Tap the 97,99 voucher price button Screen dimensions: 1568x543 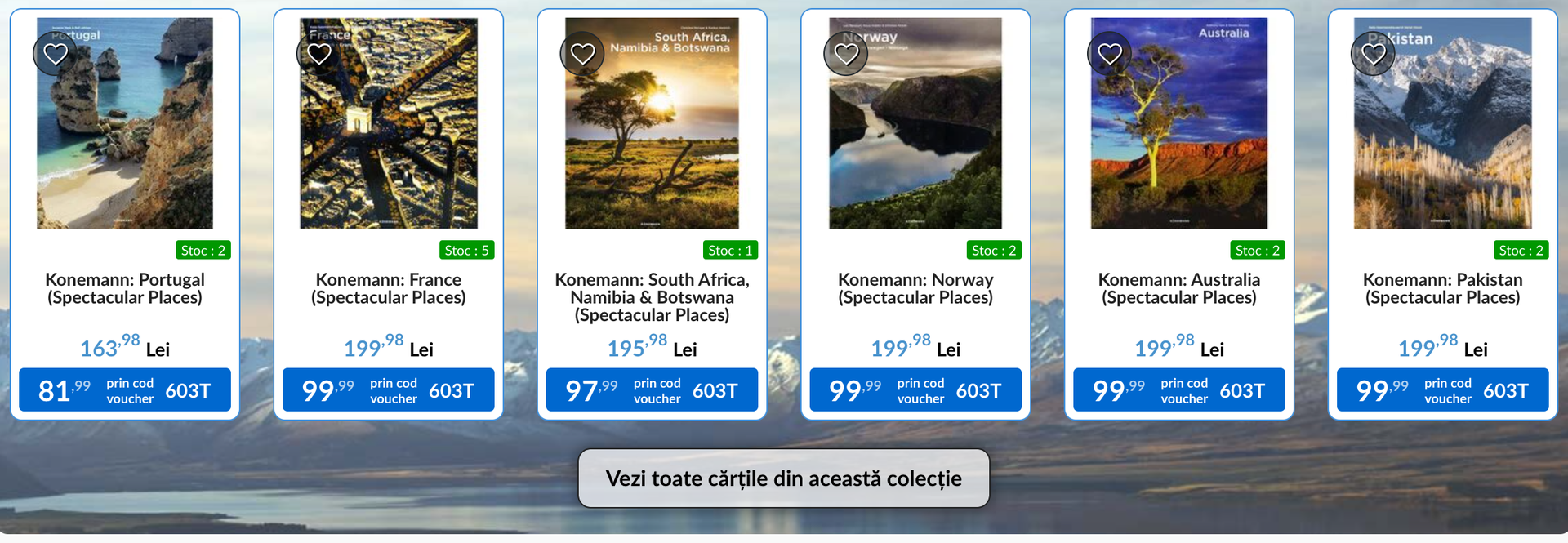coord(652,390)
